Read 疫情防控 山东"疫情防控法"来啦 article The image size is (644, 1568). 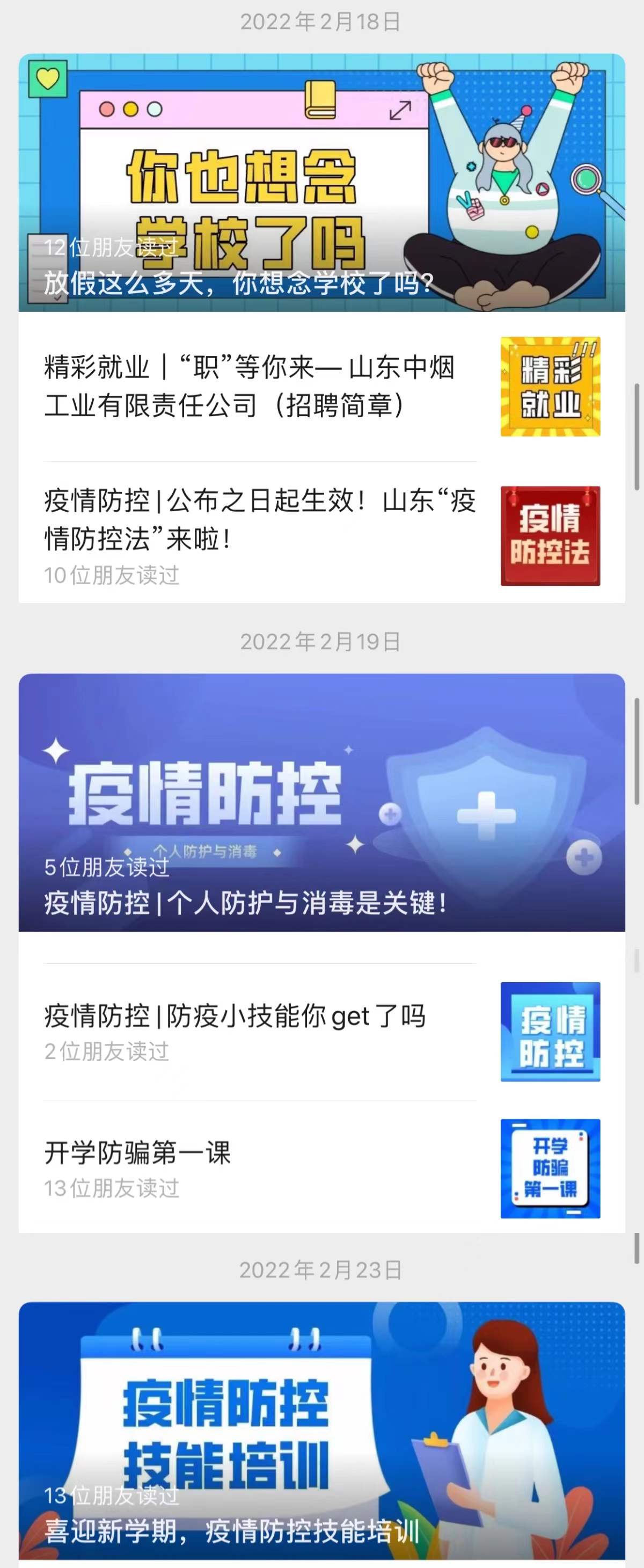[x=260, y=520]
